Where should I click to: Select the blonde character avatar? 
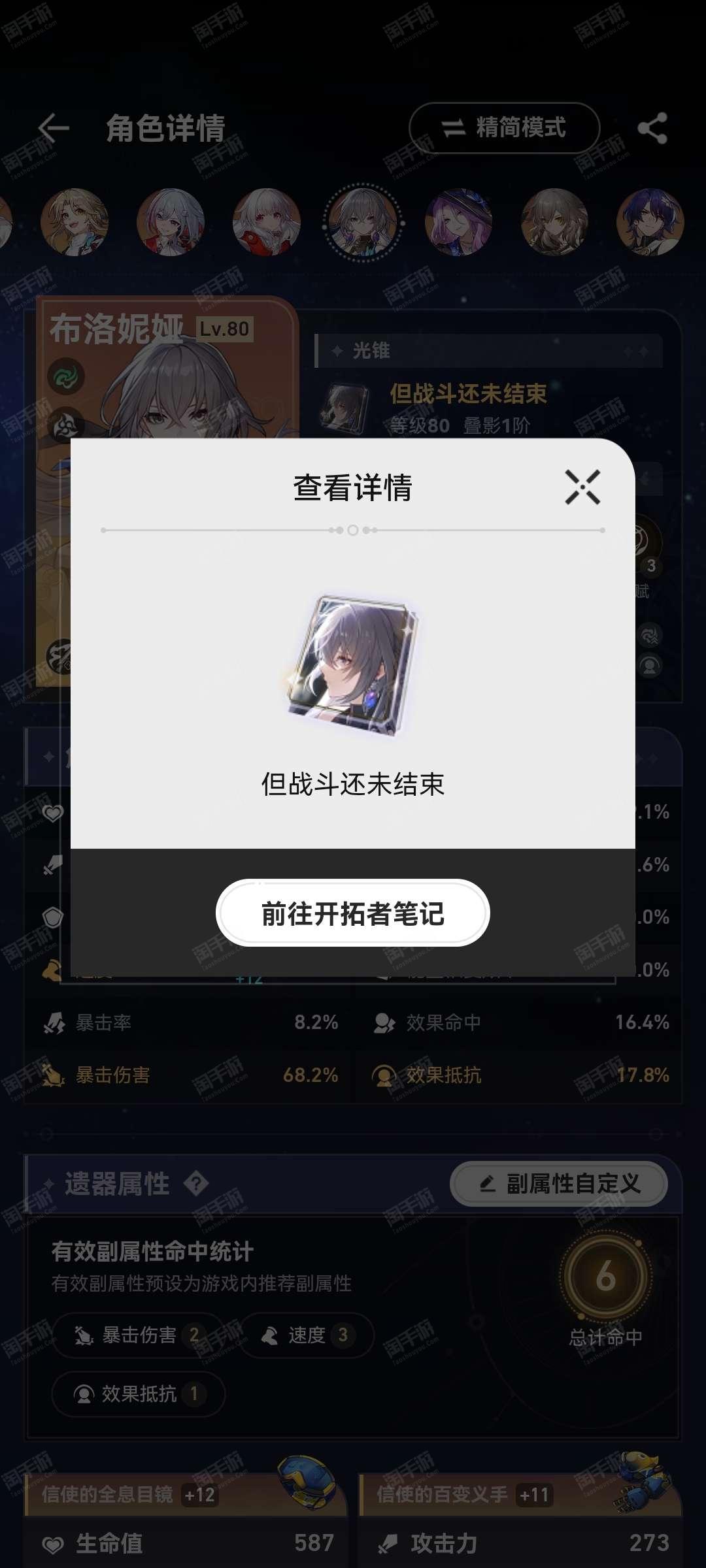(75, 222)
